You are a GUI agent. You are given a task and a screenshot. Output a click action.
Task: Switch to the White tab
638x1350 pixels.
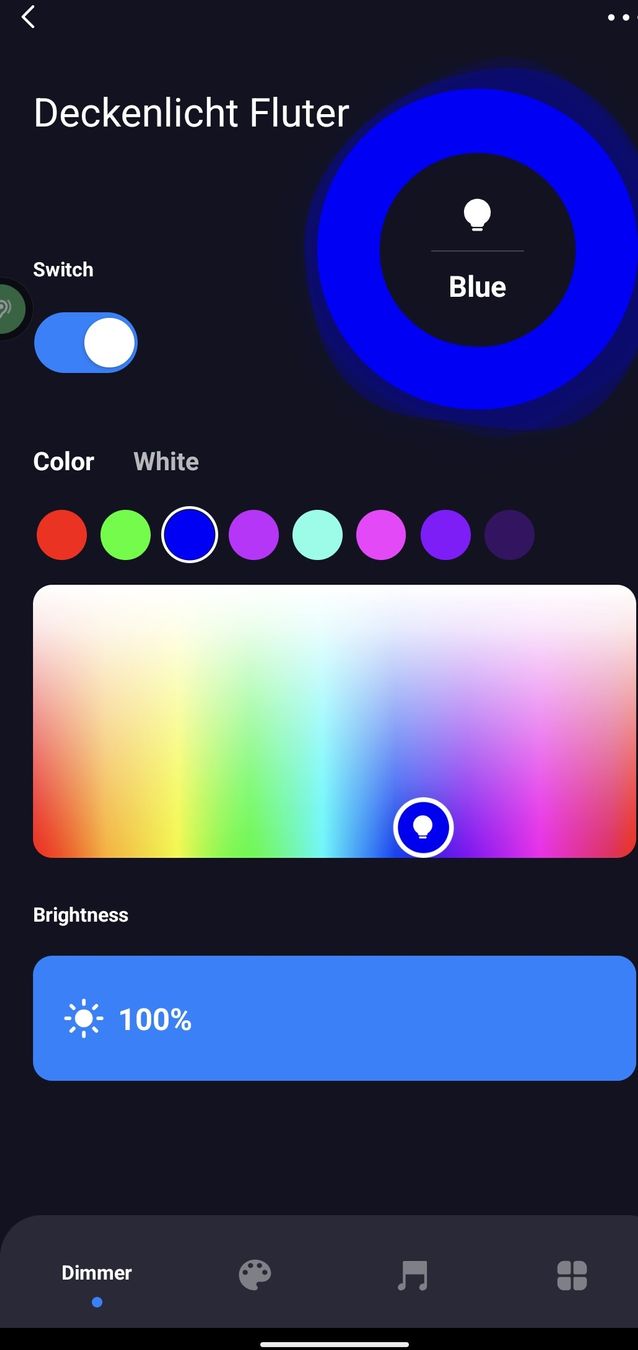coord(166,461)
